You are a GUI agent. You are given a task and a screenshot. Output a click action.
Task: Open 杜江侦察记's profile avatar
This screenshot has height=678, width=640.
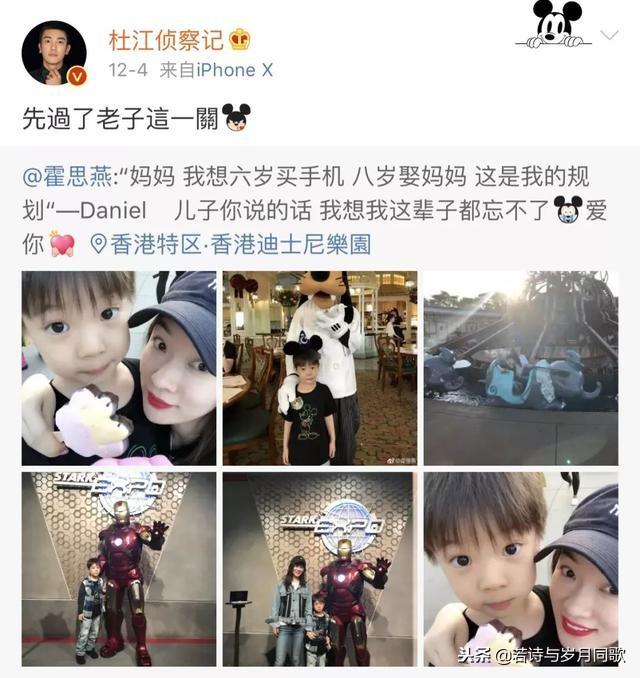tap(54, 53)
